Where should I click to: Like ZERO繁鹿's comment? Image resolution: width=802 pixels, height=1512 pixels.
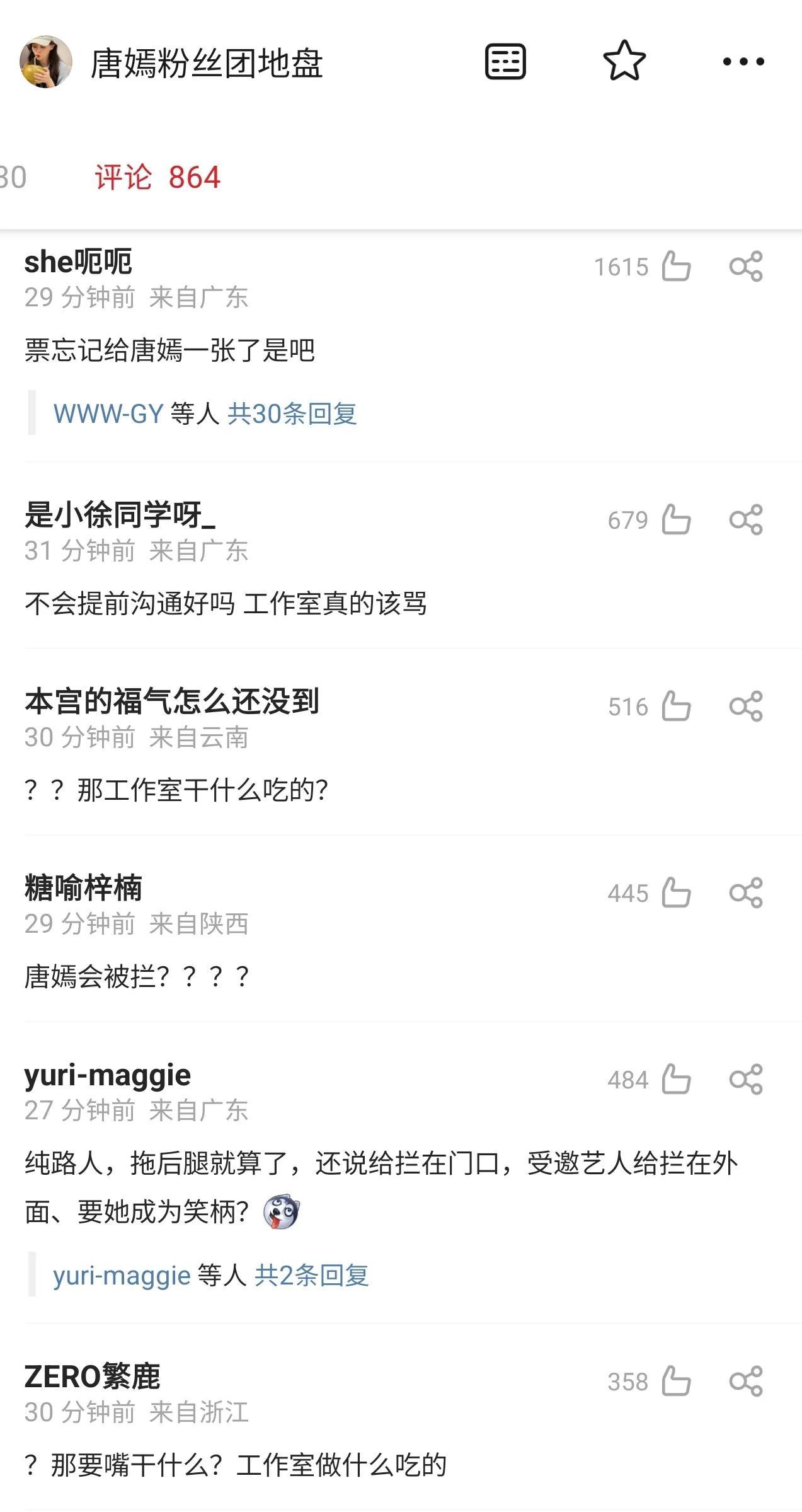click(676, 1382)
